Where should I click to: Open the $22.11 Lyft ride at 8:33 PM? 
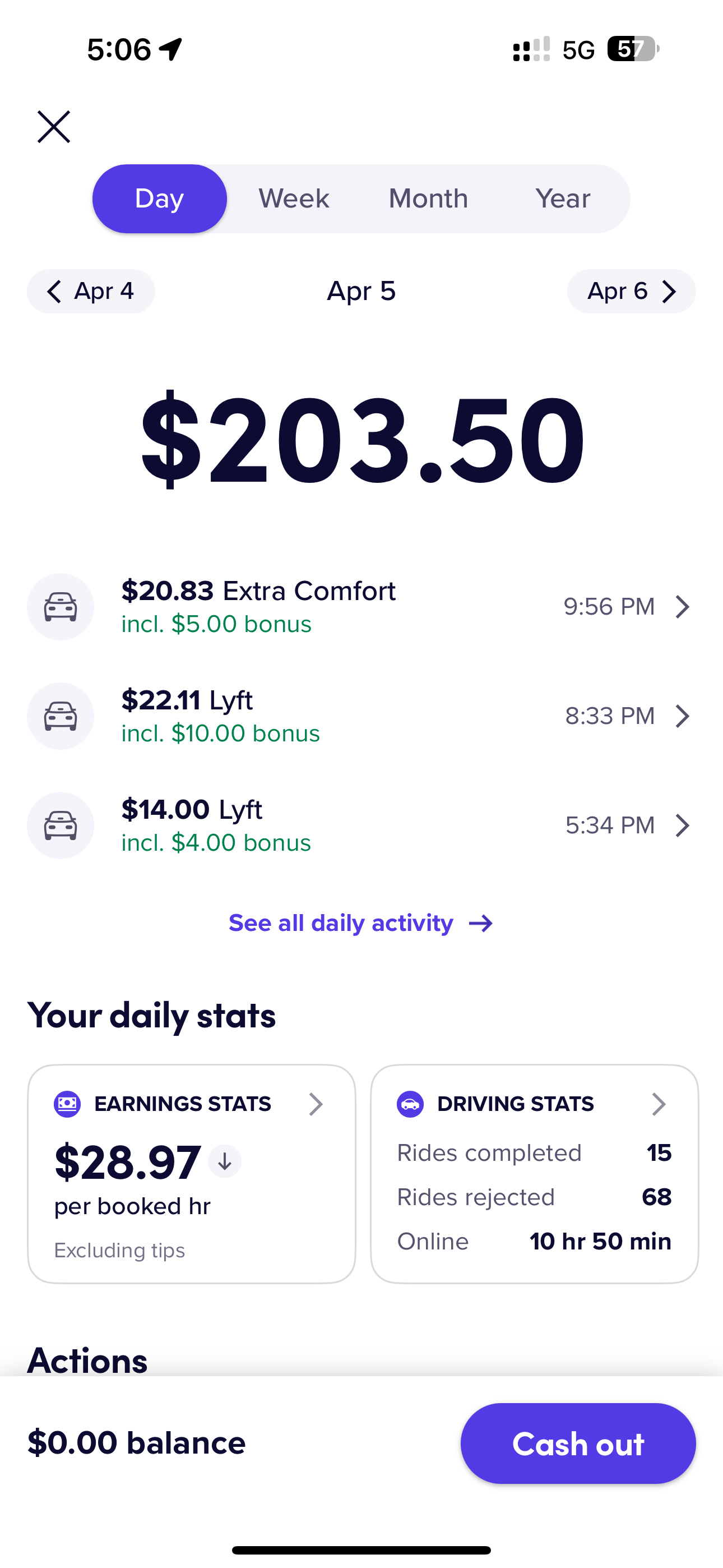361,716
